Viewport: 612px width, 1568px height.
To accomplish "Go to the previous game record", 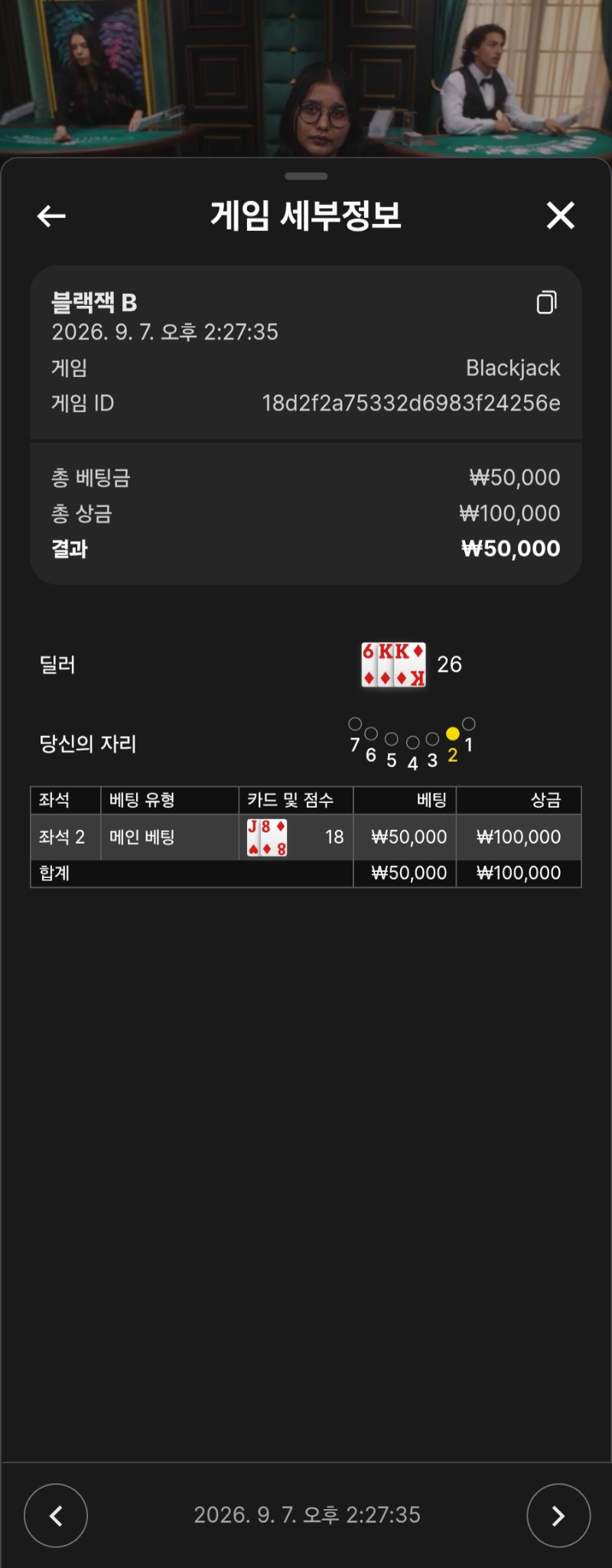I will tap(56, 1515).
